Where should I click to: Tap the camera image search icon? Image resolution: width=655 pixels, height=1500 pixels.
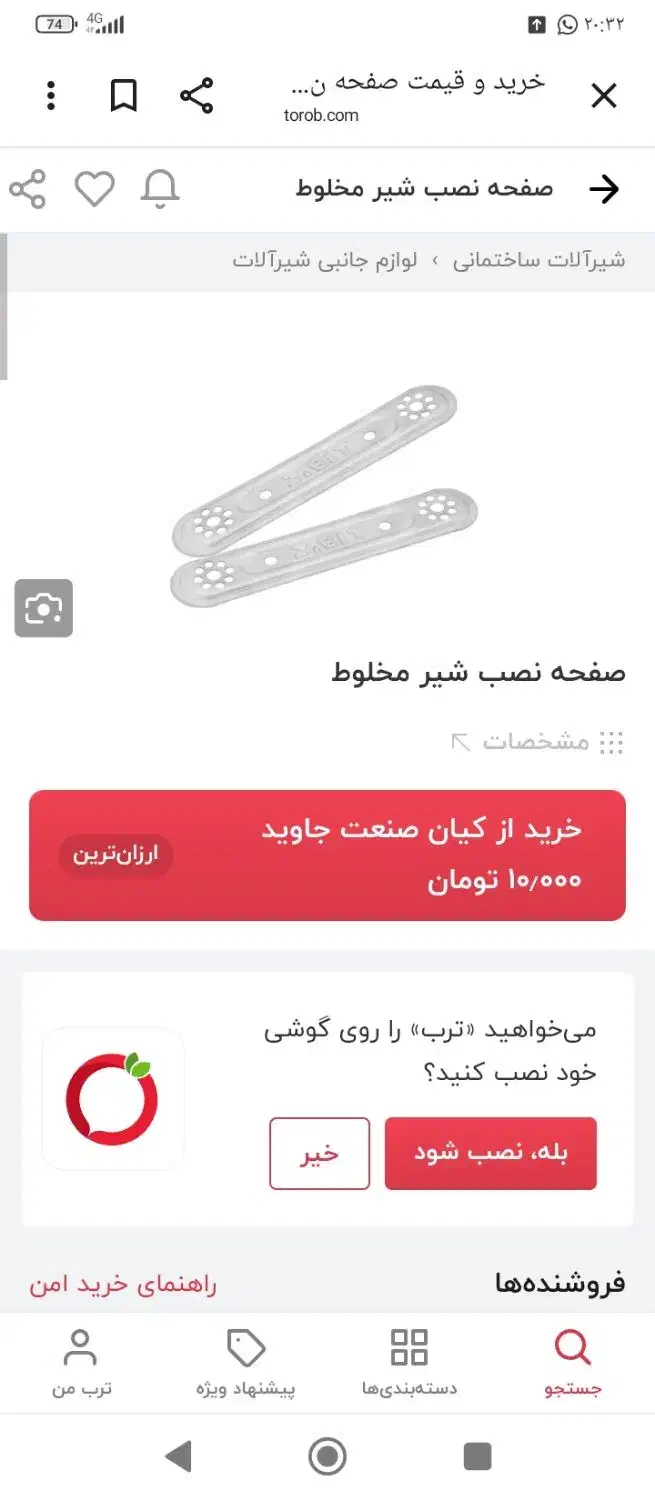[x=44, y=608]
